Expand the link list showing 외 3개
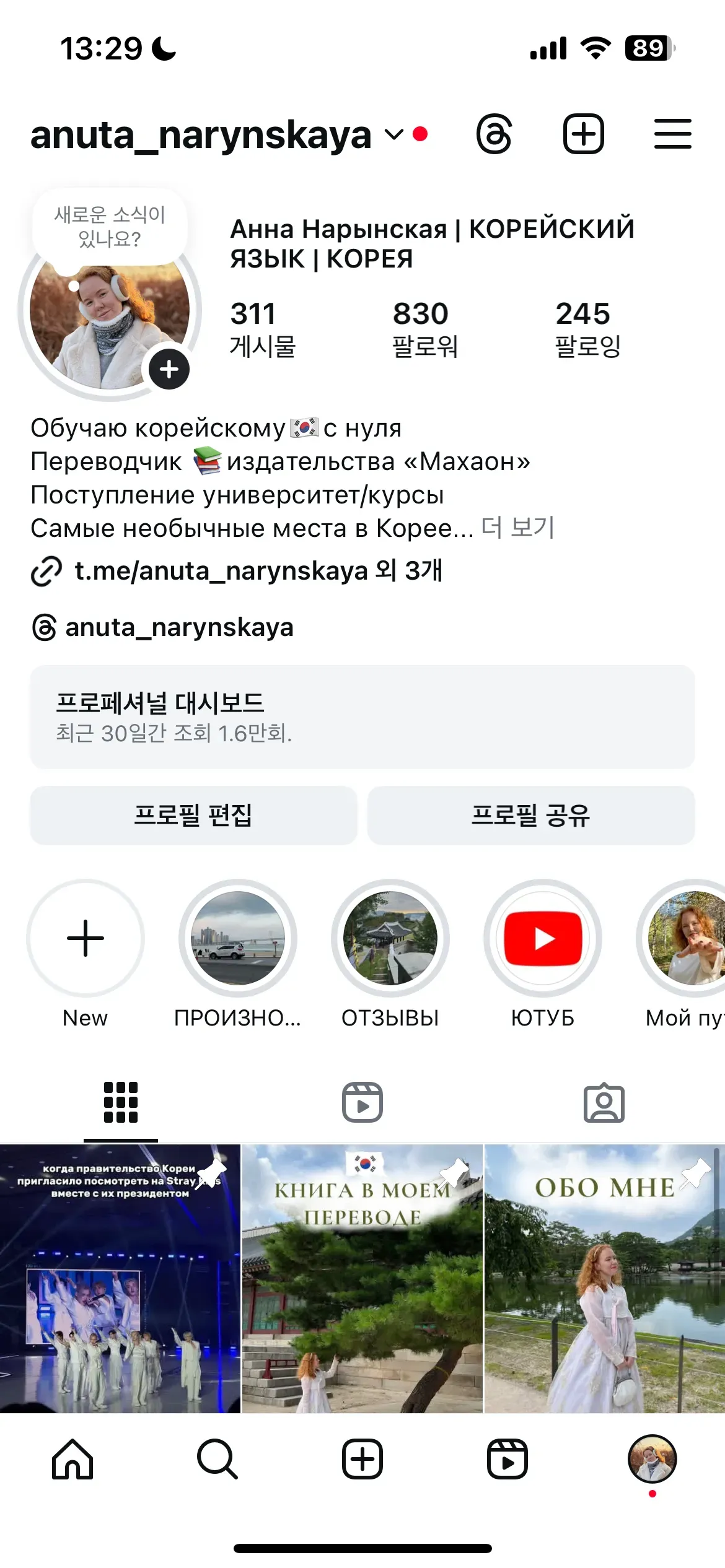This screenshot has width=725, height=1568. click(x=408, y=573)
